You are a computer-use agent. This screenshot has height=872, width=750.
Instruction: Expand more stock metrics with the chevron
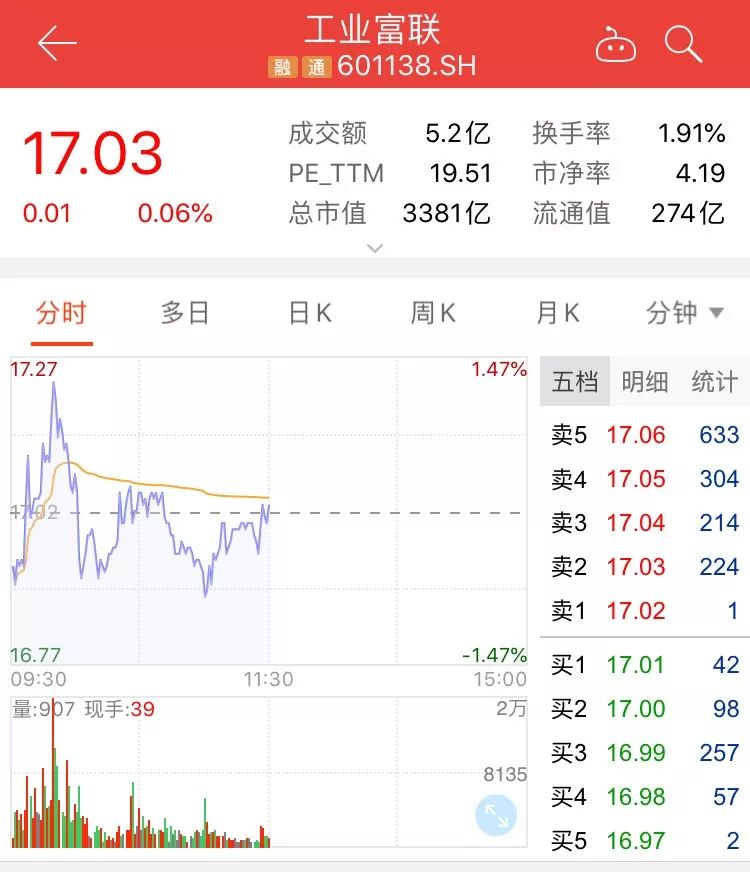point(375,248)
